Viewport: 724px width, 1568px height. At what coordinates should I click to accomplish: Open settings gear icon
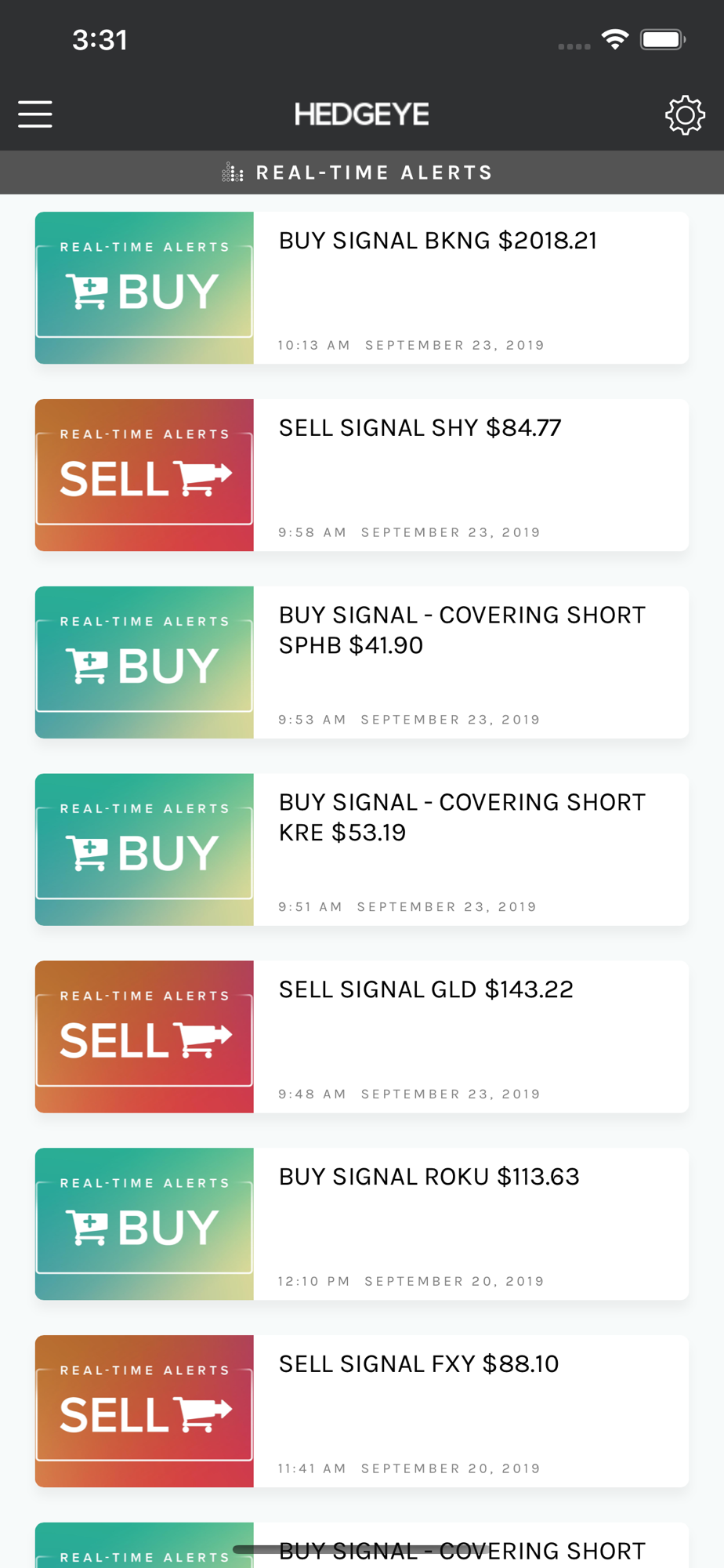pos(685,115)
